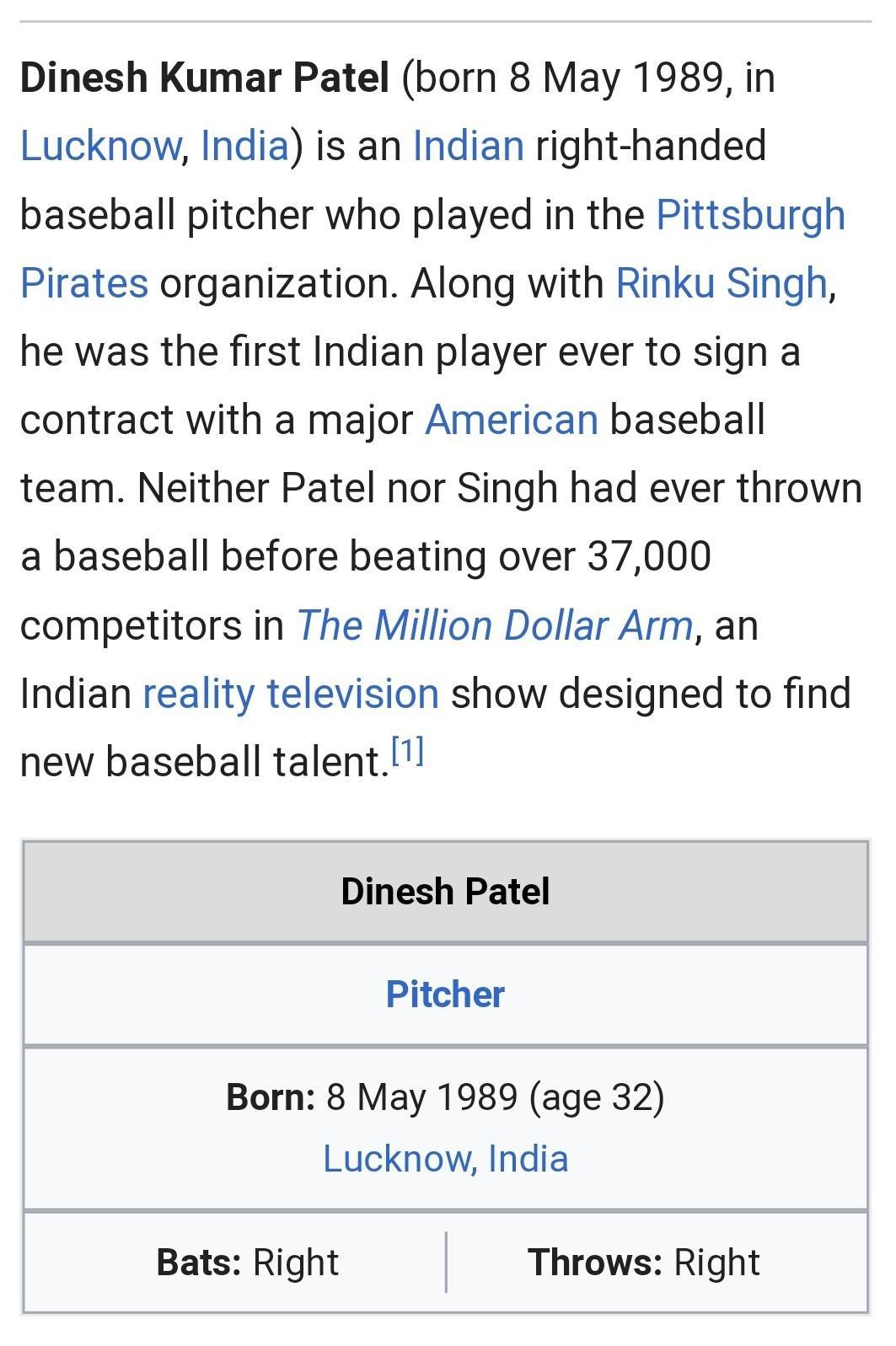Tap the citation [1] reference
The height and width of the screenshot is (1346, 896).
tap(408, 751)
